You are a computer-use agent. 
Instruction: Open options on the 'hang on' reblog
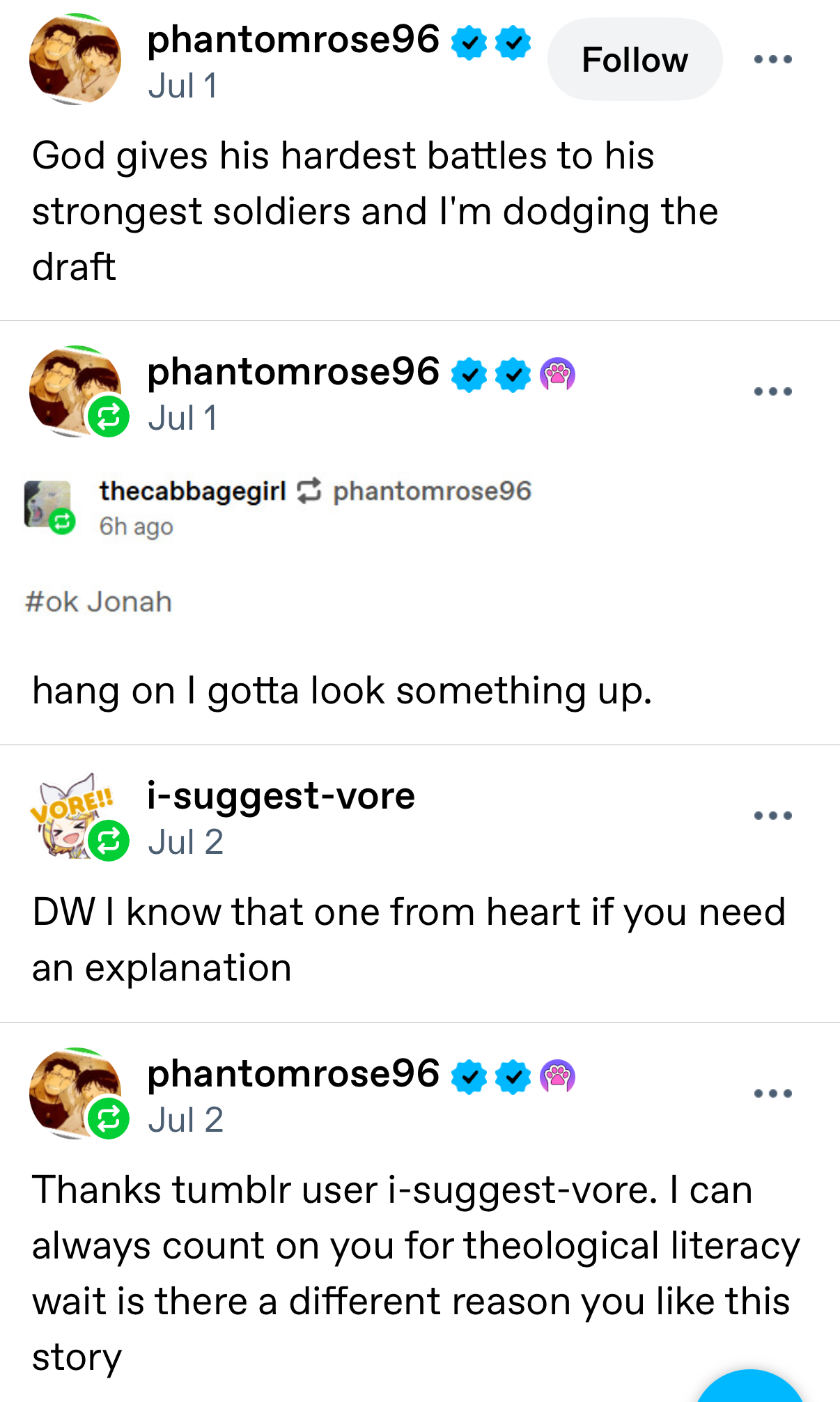(x=773, y=391)
